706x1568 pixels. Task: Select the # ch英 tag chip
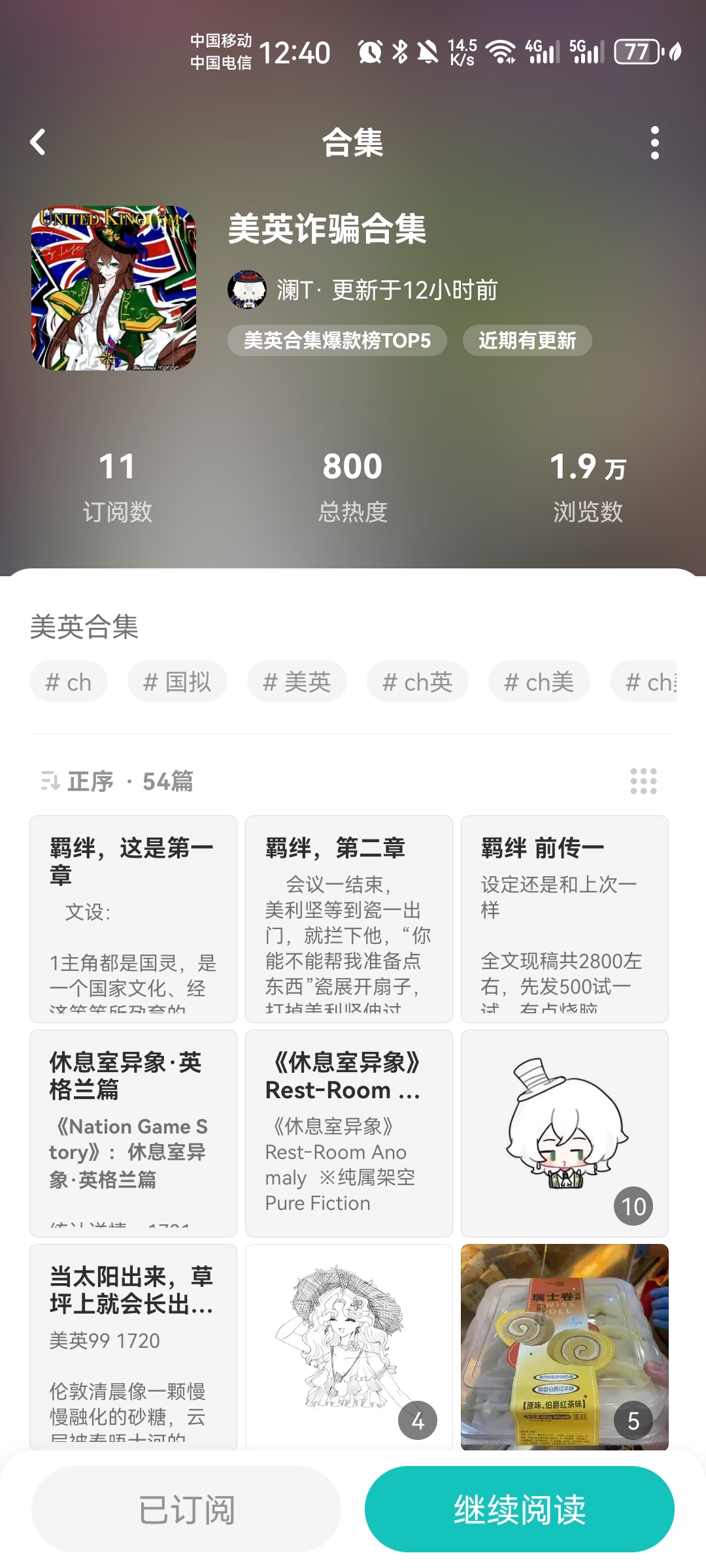[x=417, y=682]
